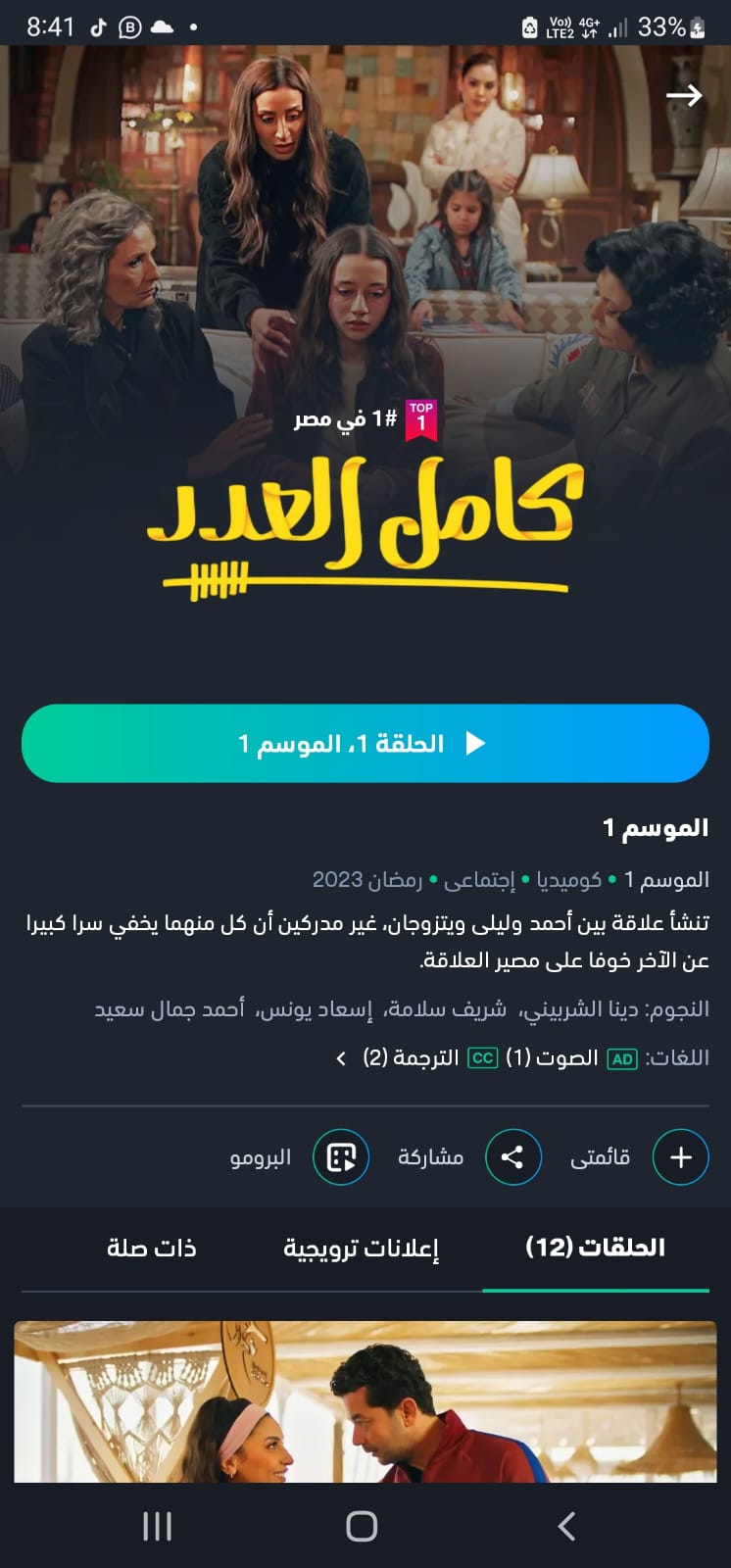The width and height of the screenshot is (731, 1568).
Task: Expand the اللغات audio and subtitle options
Action: coord(341,1058)
